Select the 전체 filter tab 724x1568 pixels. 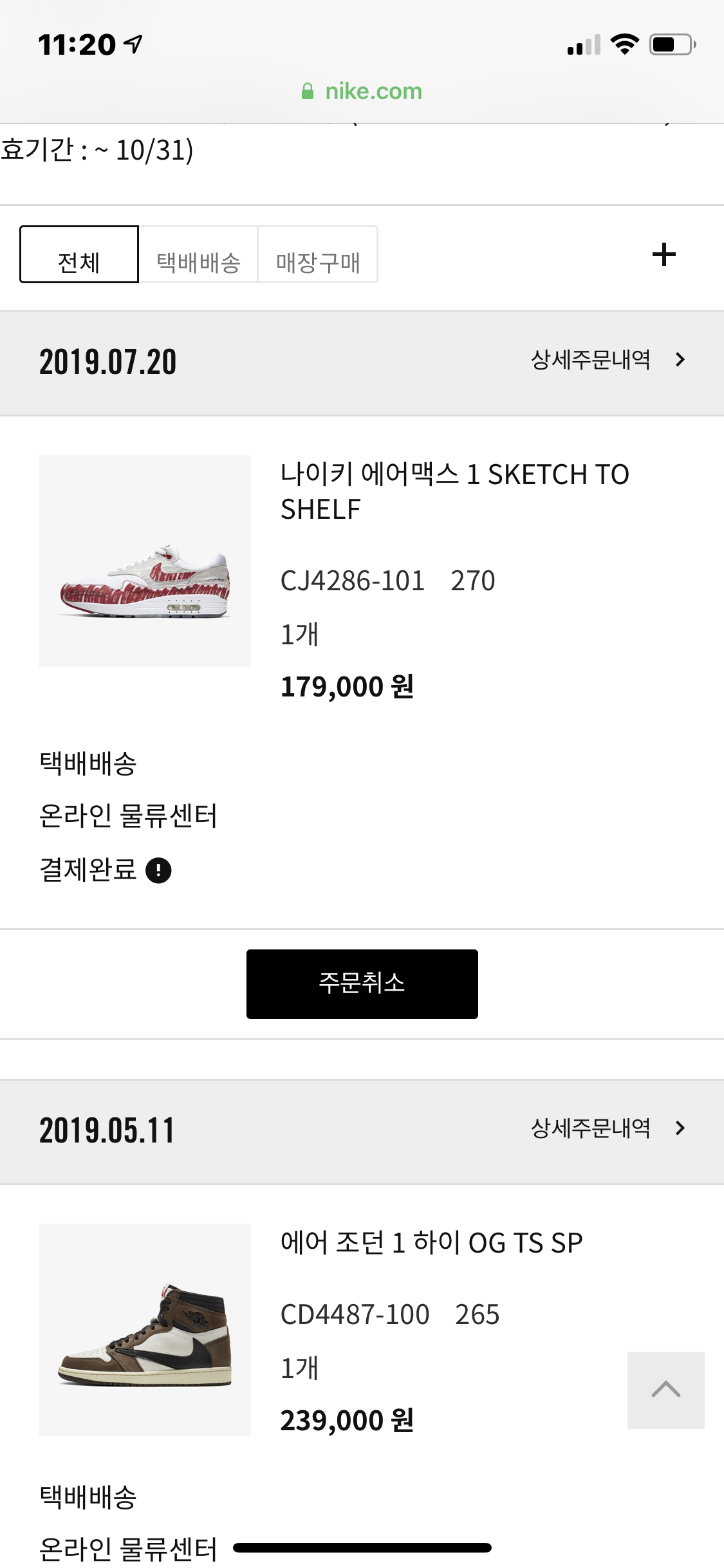click(x=79, y=255)
